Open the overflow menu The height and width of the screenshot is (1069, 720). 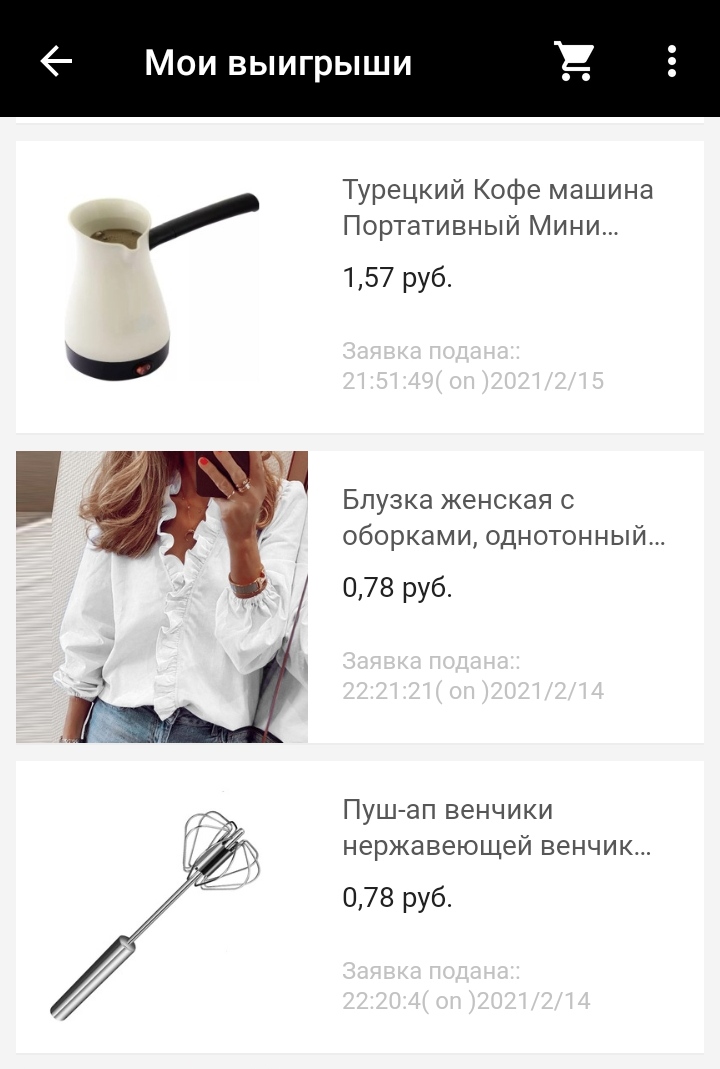[672, 62]
